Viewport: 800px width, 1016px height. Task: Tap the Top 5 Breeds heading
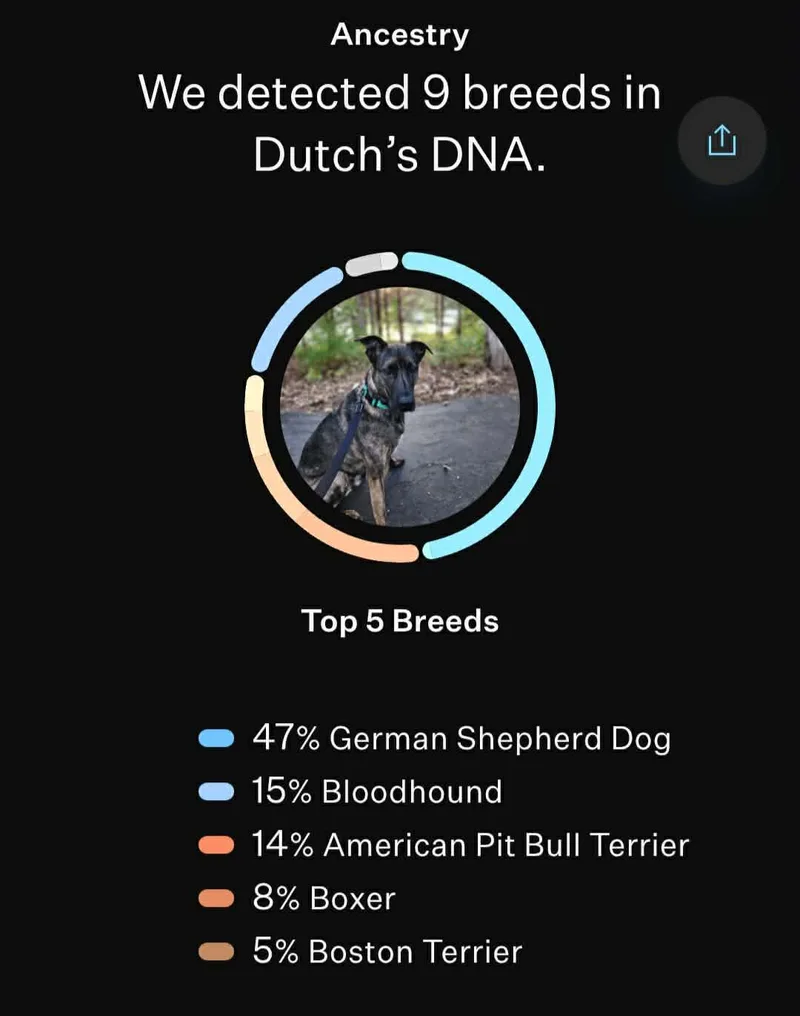click(400, 621)
